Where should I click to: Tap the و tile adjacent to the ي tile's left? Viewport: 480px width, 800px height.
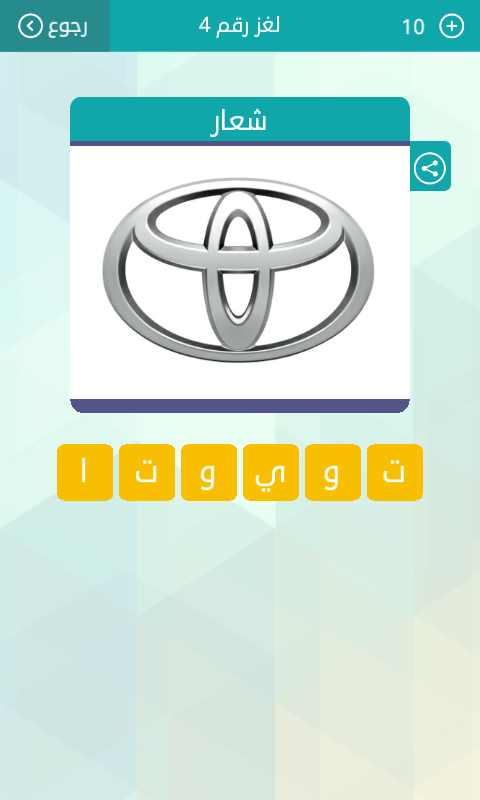(x=209, y=472)
